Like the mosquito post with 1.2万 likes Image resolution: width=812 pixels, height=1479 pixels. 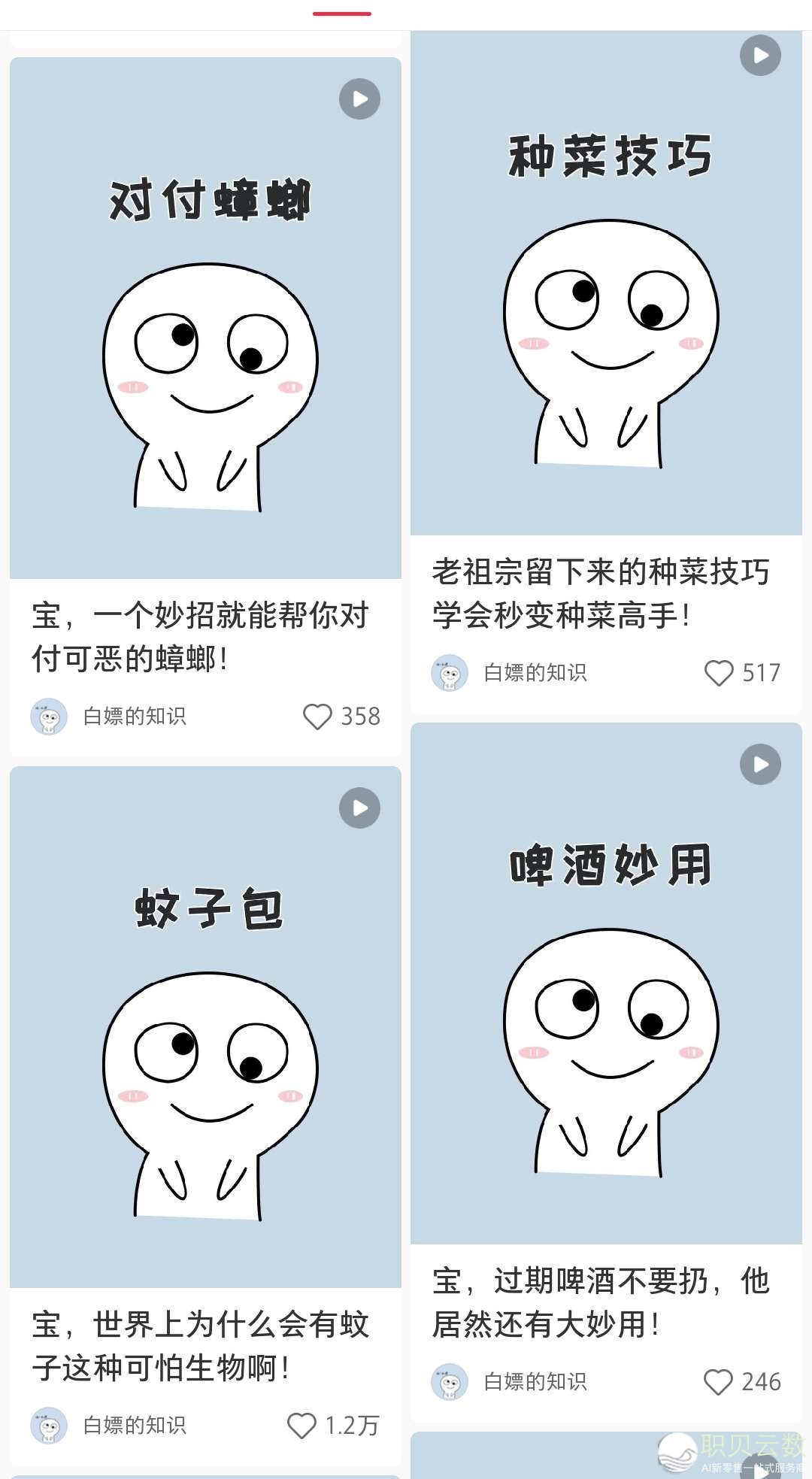point(302,1426)
